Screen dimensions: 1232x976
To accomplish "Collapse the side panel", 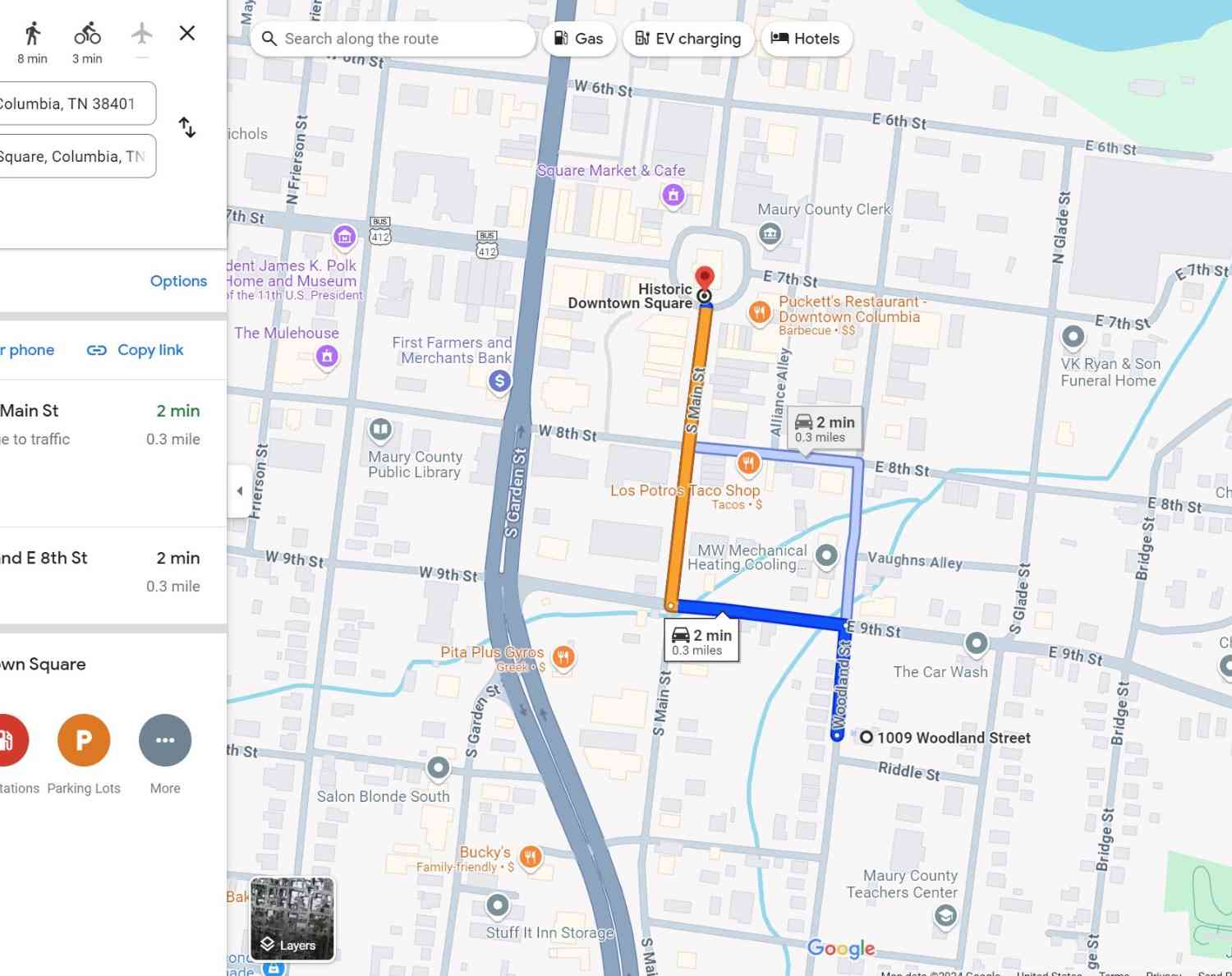I will [239, 491].
